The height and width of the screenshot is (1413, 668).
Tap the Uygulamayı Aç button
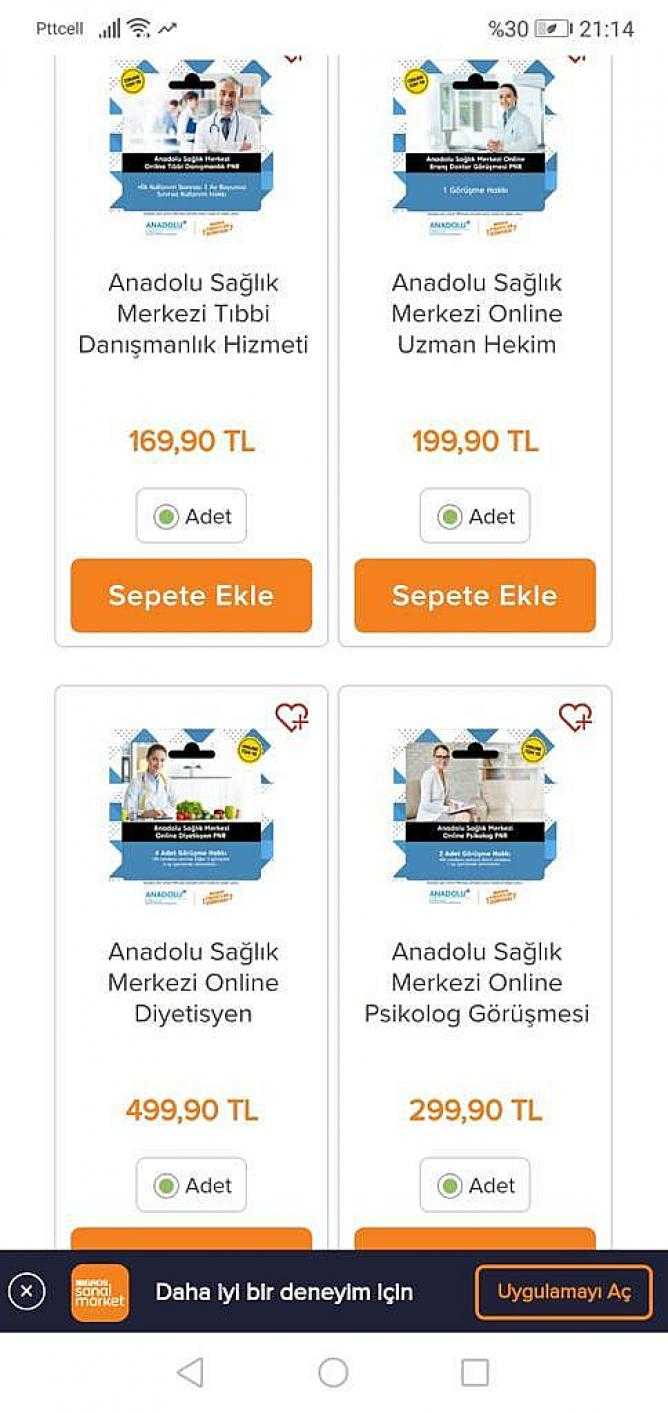(564, 1291)
